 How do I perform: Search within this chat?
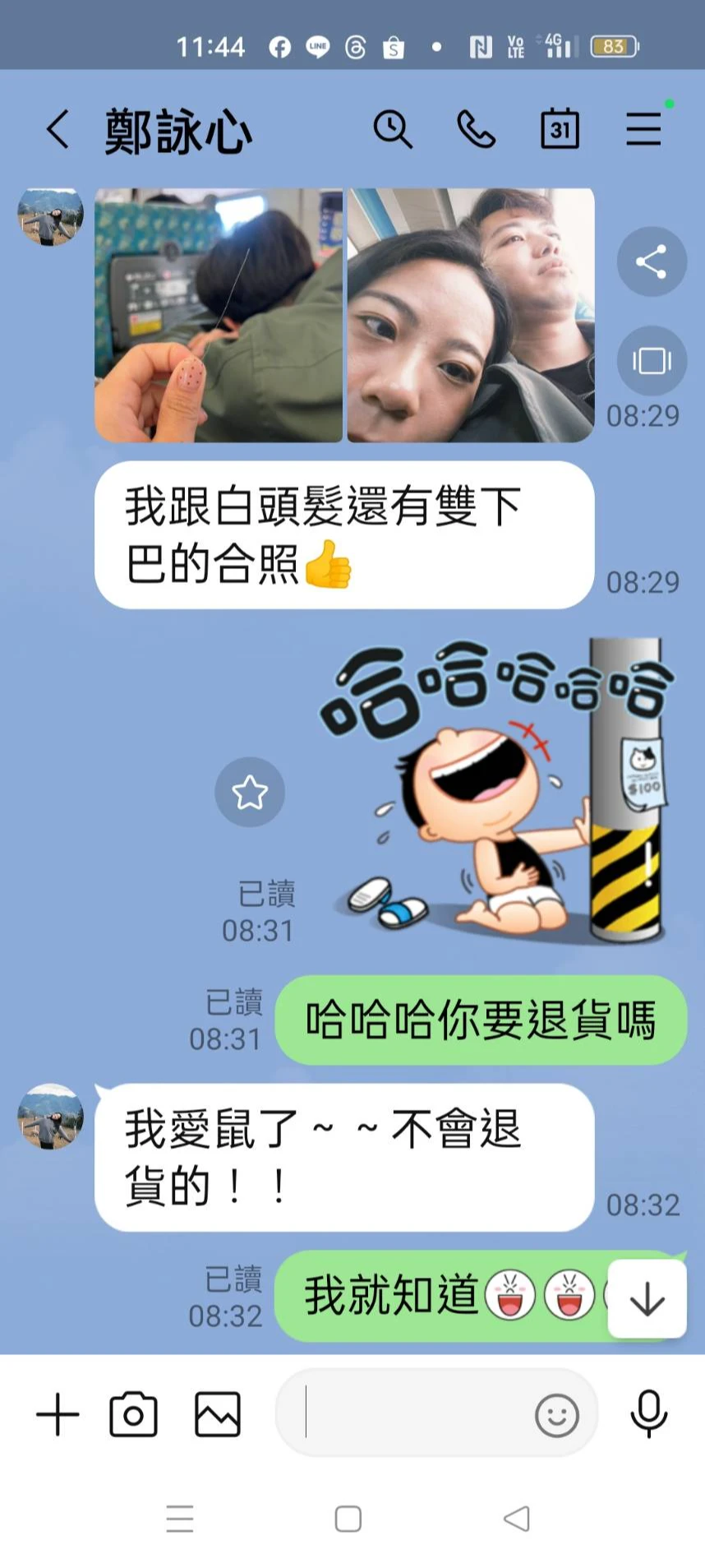point(393,130)
